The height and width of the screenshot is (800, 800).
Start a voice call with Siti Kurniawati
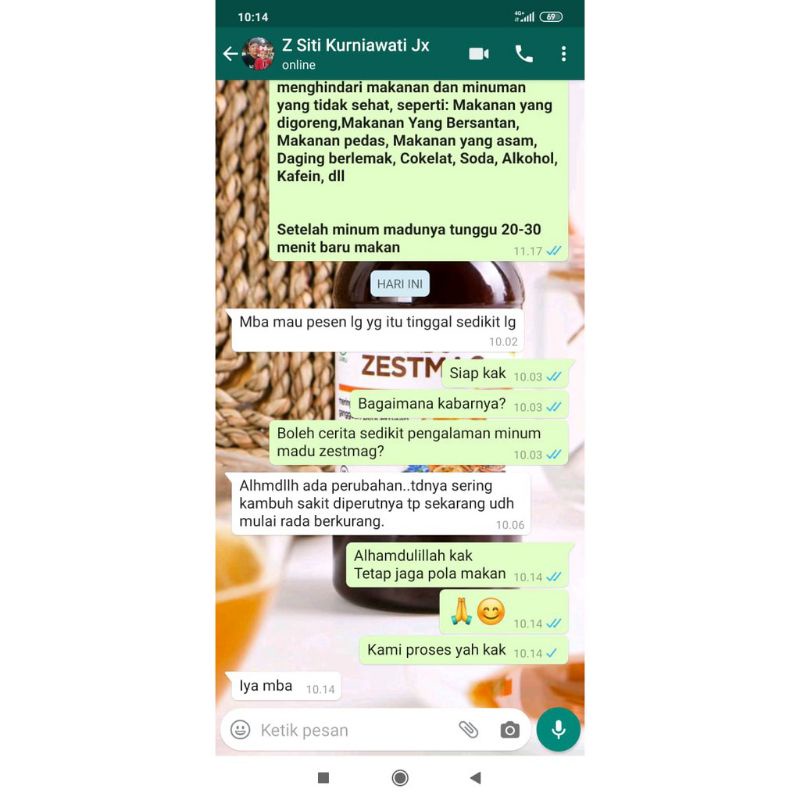[524, 54]
